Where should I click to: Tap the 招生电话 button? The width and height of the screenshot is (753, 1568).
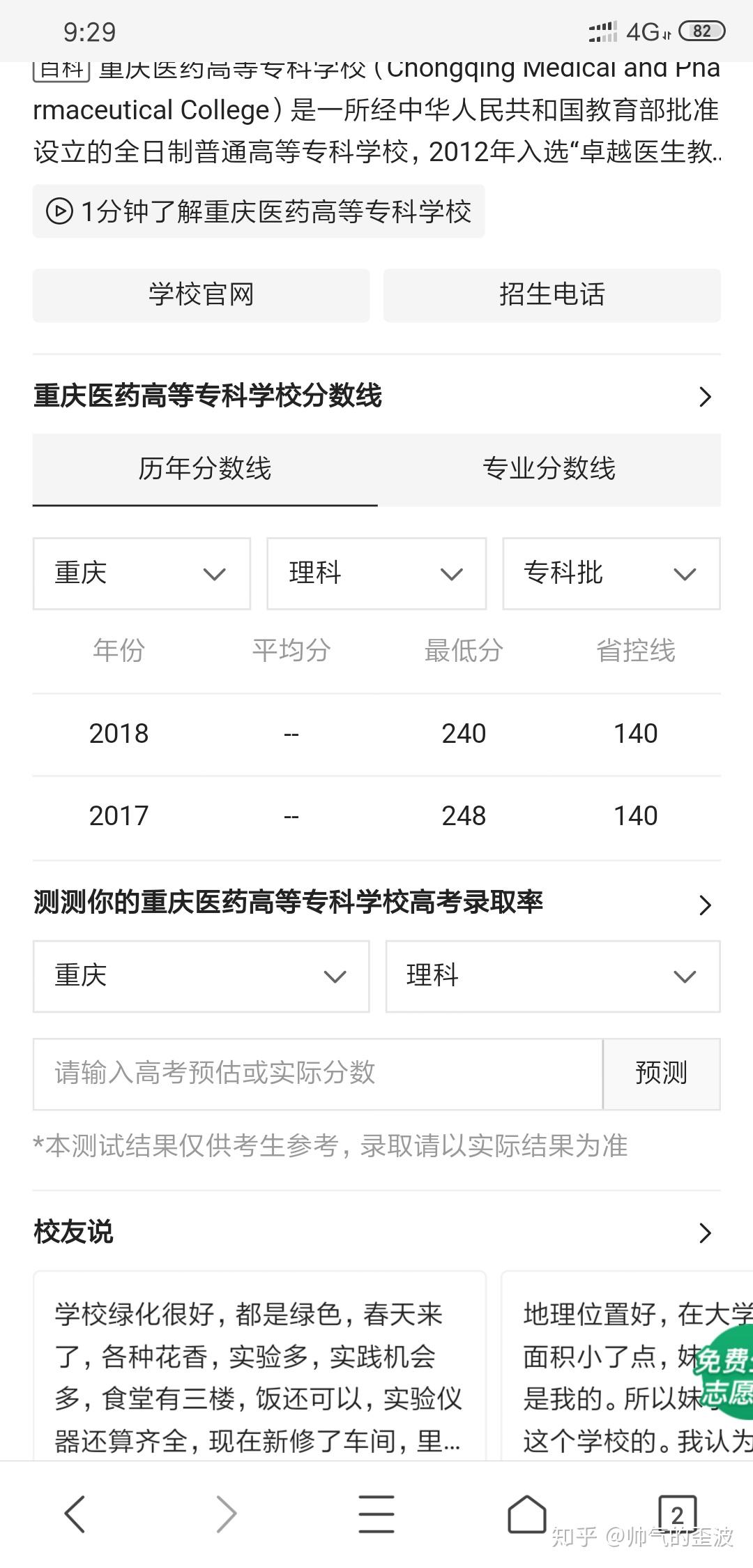(552, 295)
